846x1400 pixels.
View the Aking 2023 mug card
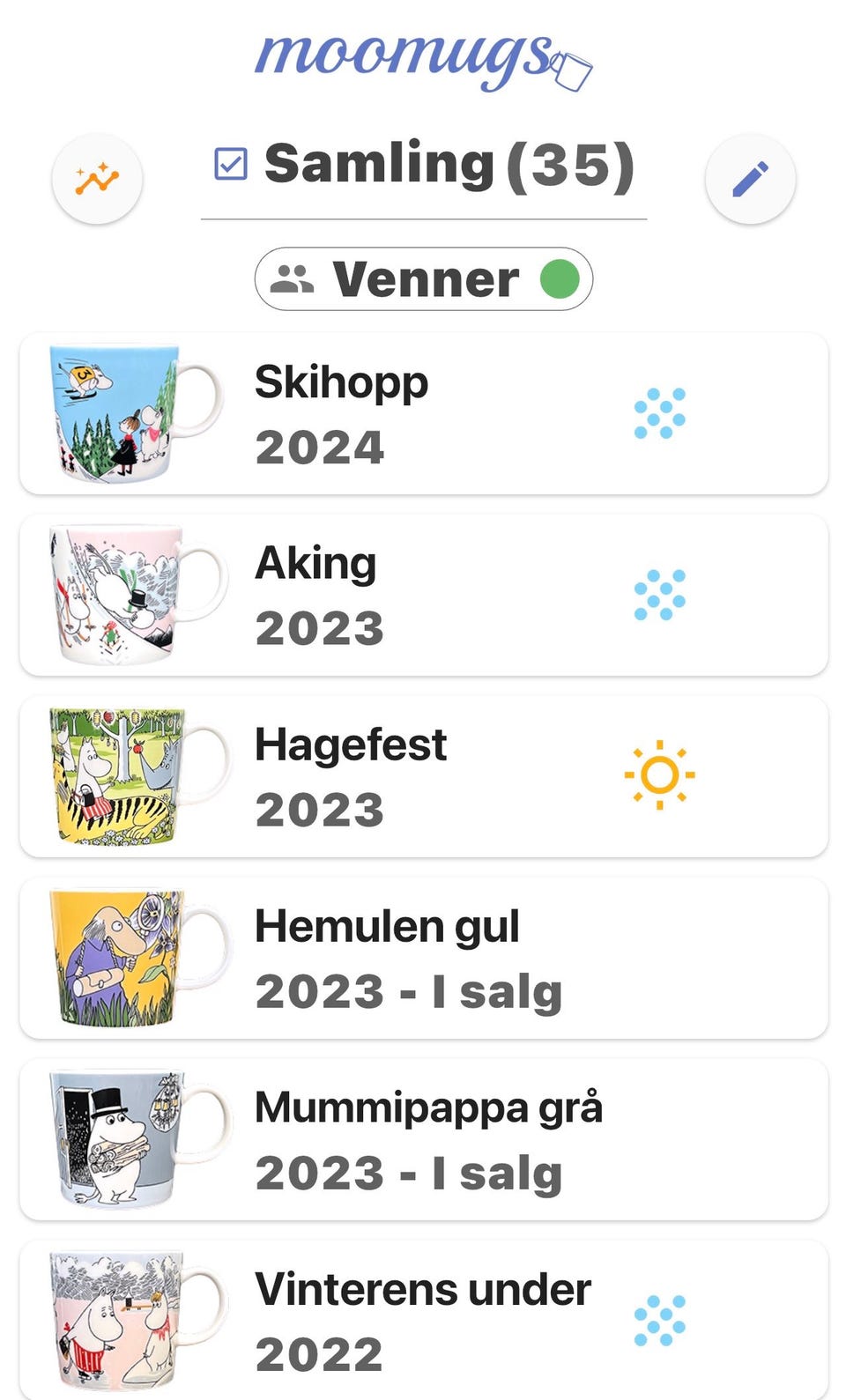click(x=424, y=596)
